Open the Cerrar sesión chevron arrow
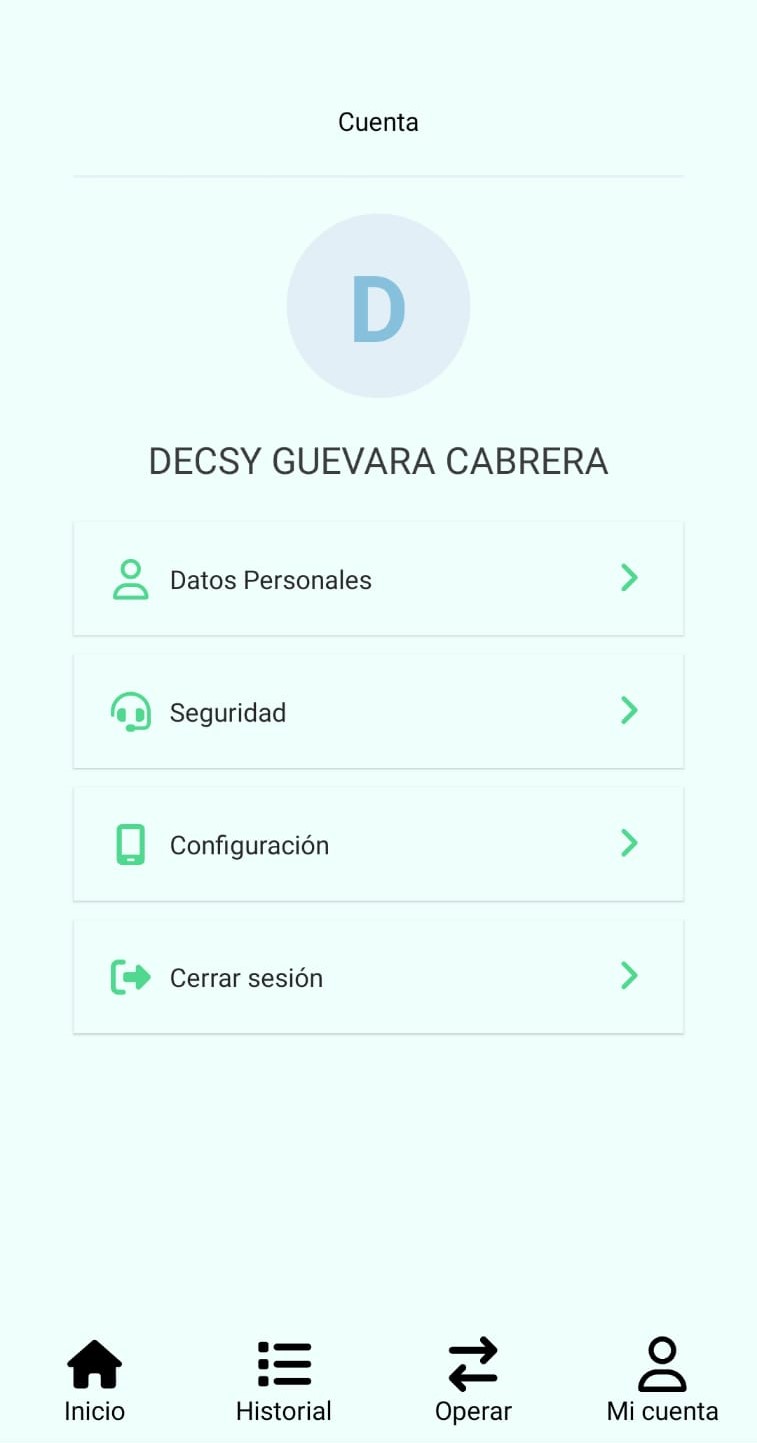757x1443 pixels. (629, 976)
